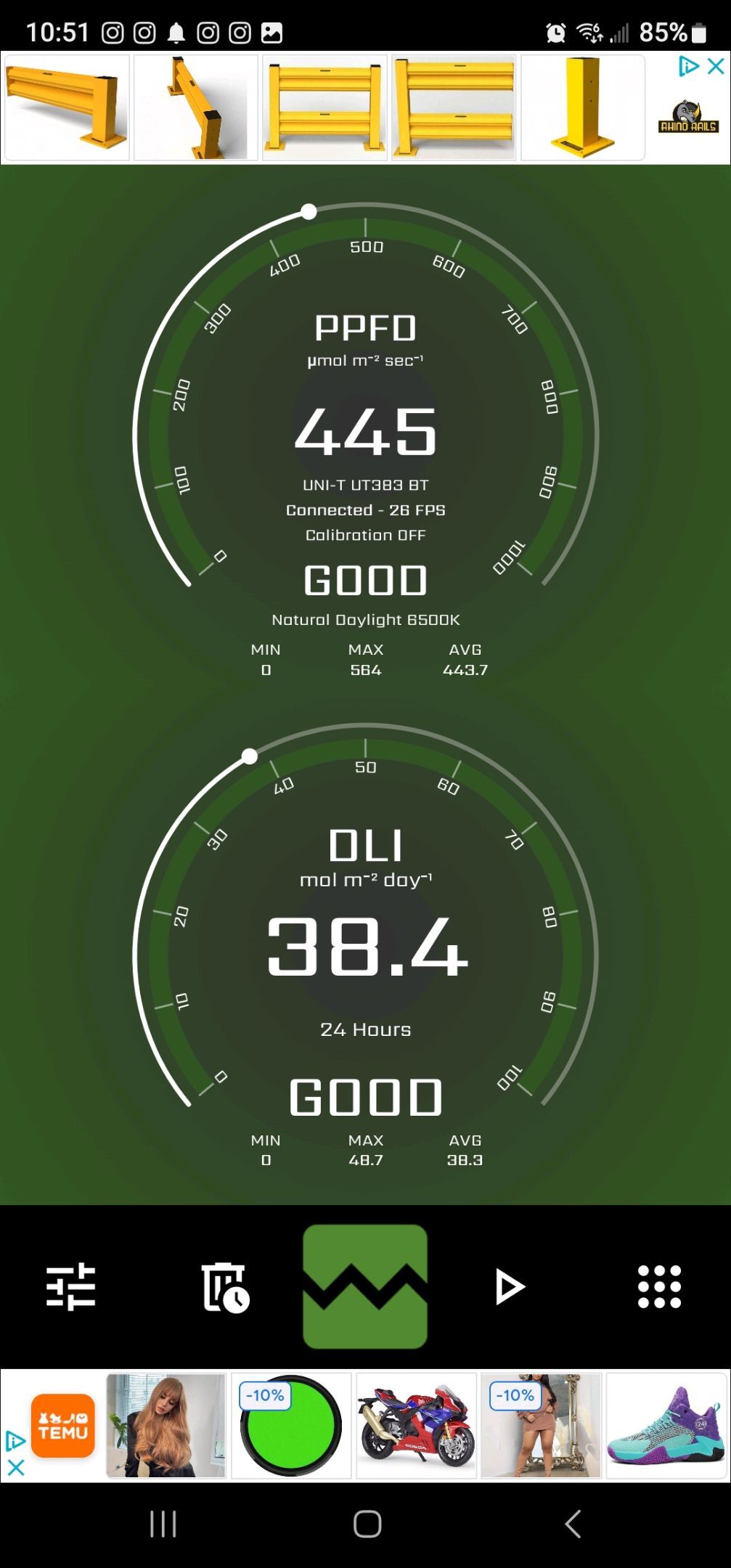The height and width of the screenshot is (1568, 731).
Task: Tap the green graph button
Action: click(x=365, y=1286)
